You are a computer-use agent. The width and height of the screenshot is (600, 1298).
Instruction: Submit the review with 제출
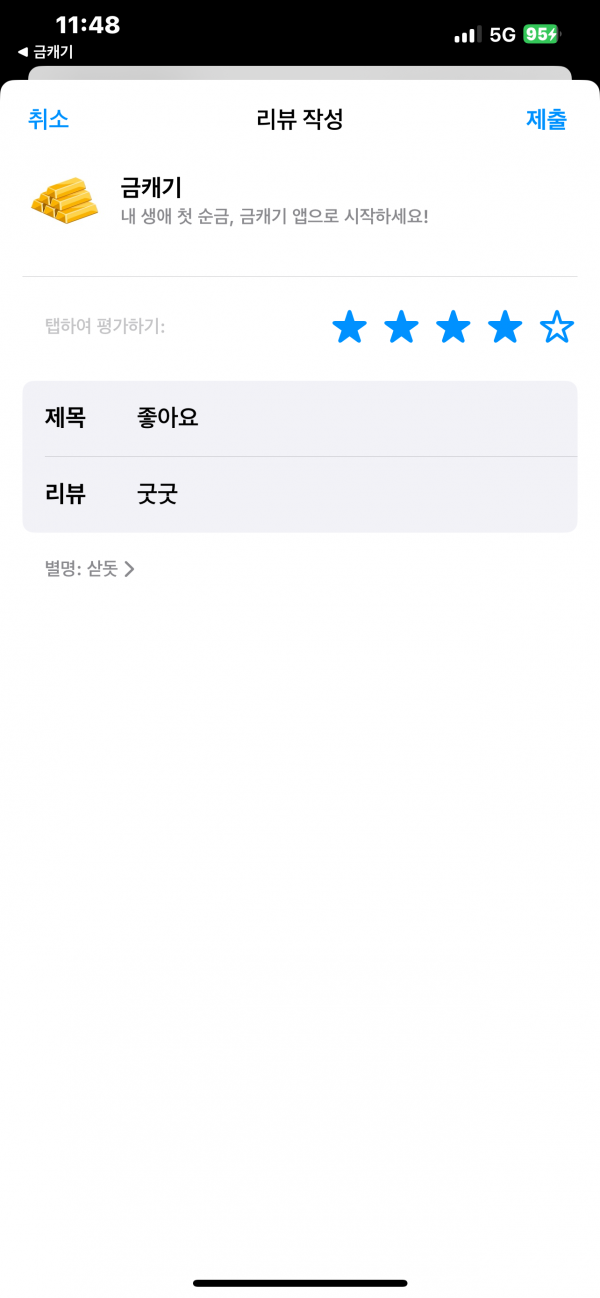click(x=547, y=120)
